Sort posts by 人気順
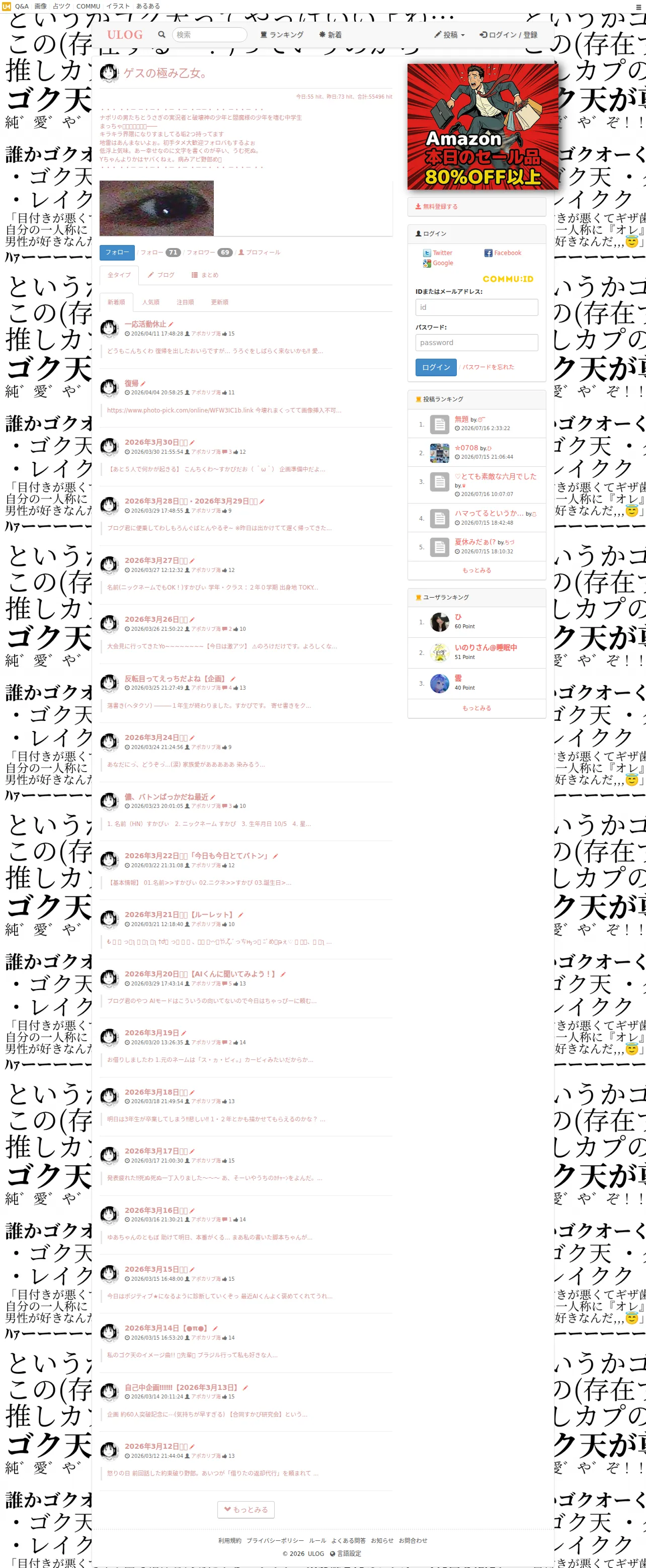 151,302
